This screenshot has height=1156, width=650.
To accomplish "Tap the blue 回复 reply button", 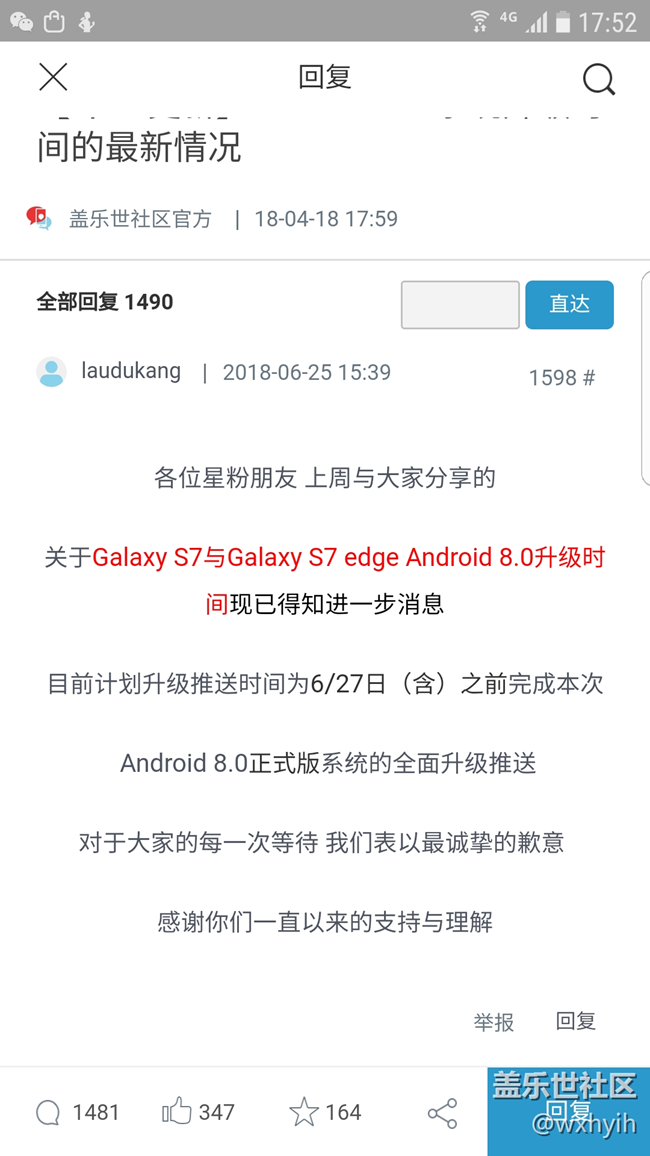I will 568,1111.
